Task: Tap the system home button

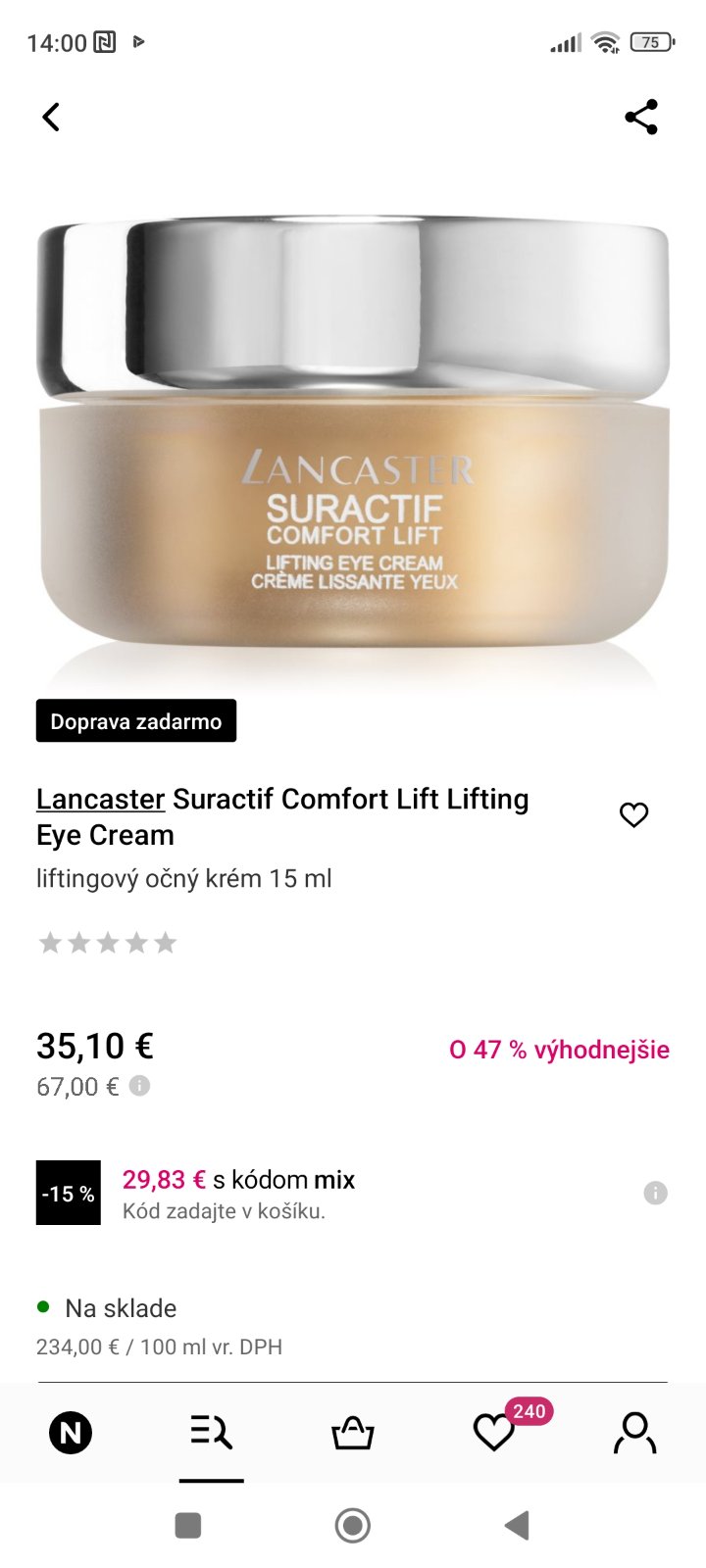Action: [x=353, y=1525]
